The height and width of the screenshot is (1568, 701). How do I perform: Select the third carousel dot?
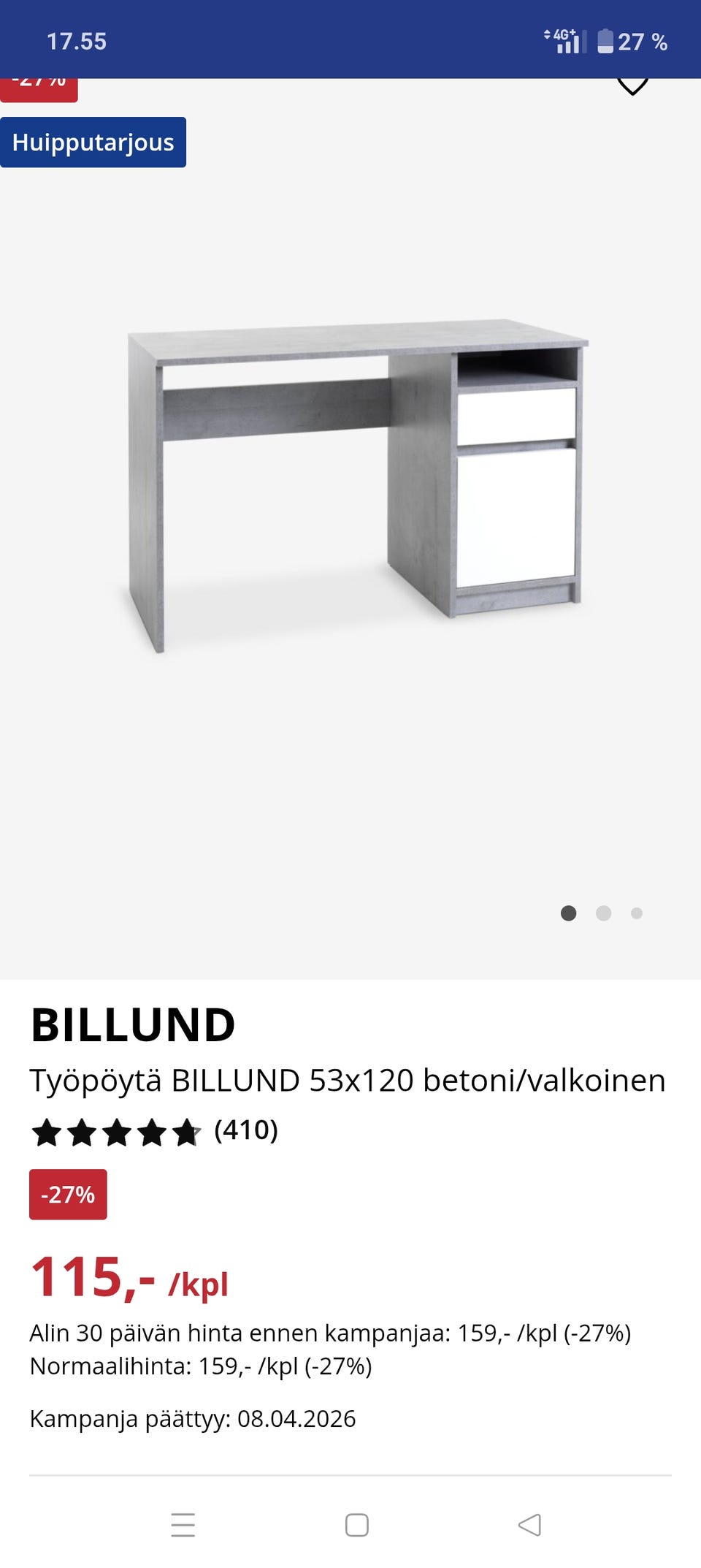click(x=636, y=913)
